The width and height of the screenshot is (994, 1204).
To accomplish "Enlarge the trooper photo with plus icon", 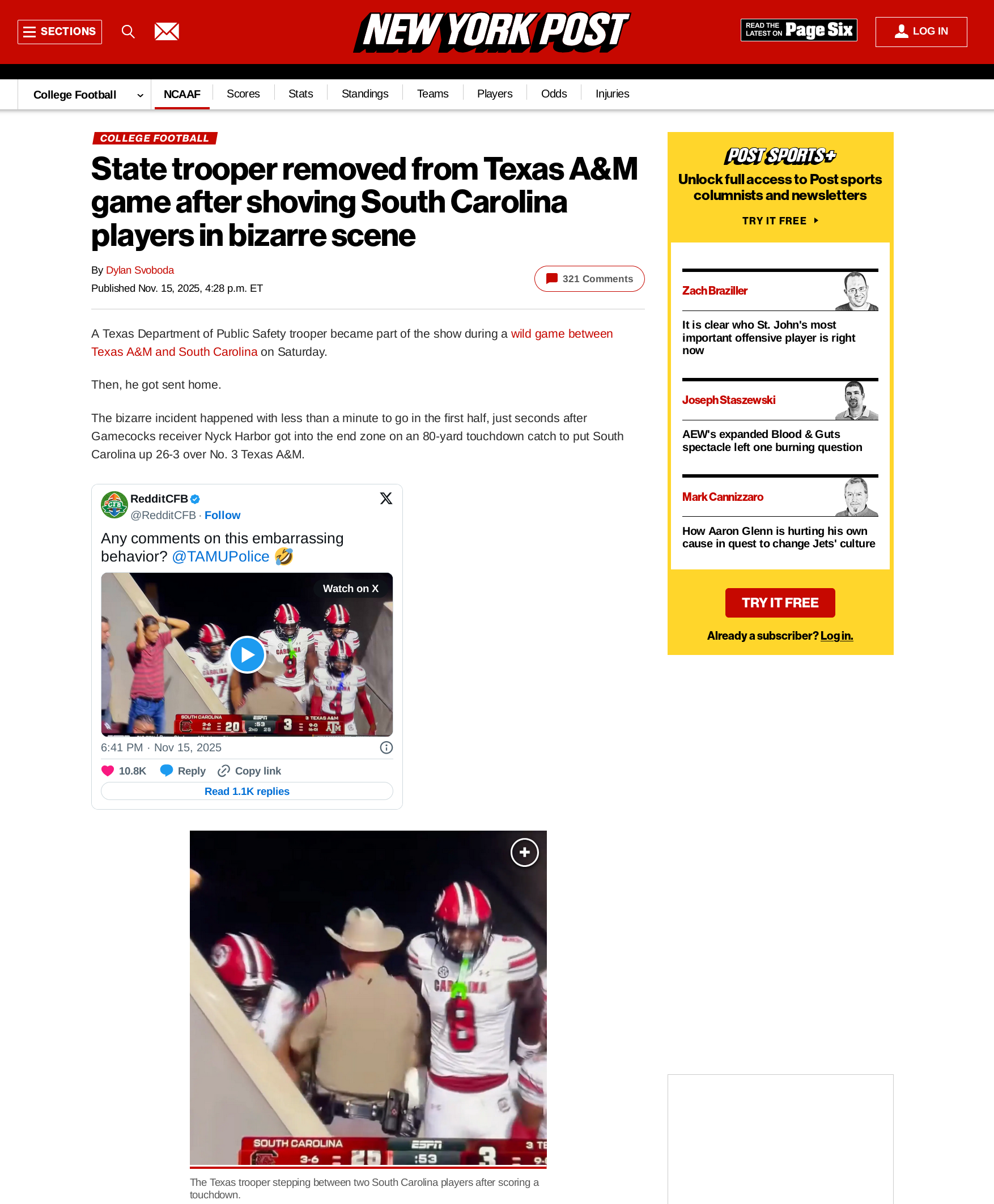I will [x=524, y=852].
